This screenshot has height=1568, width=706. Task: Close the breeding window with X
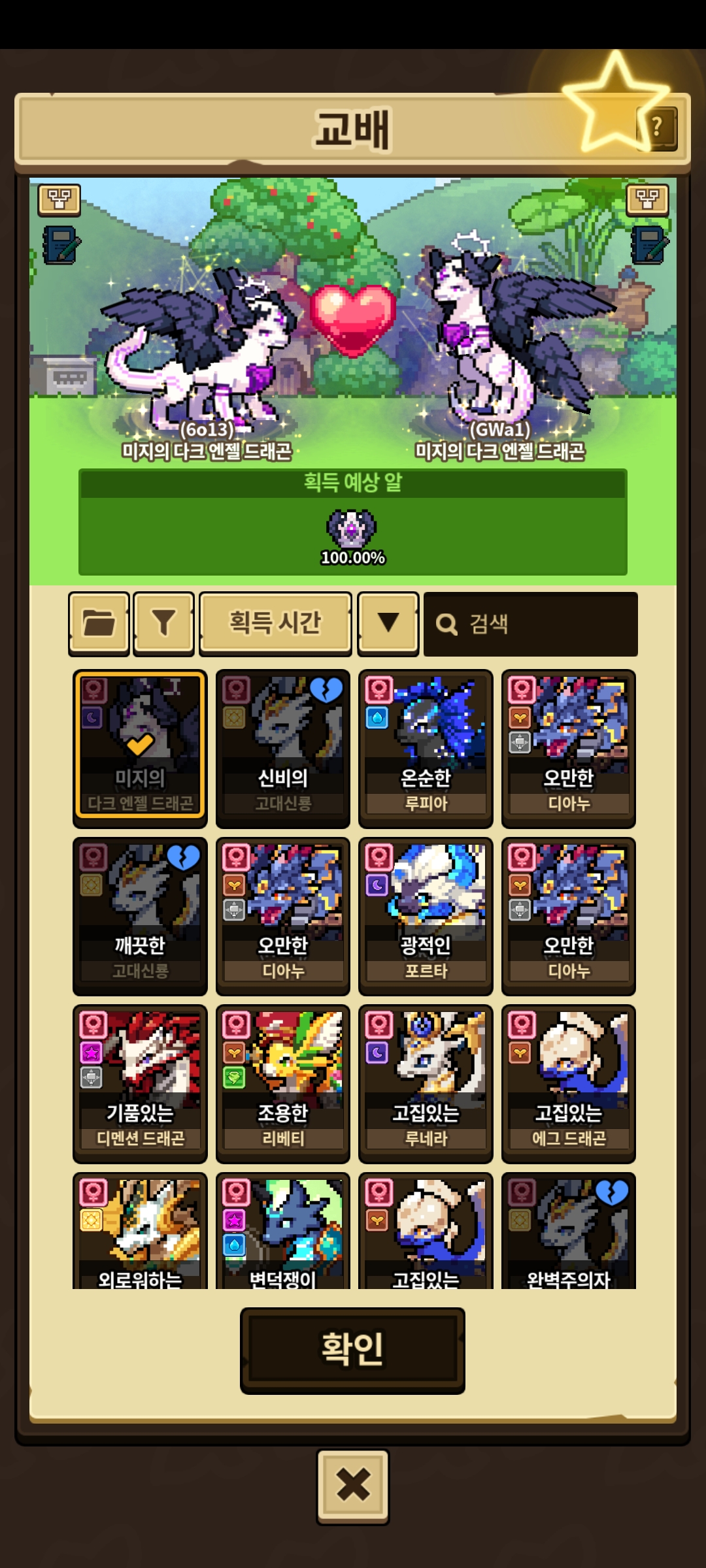tap(352, 1486)
